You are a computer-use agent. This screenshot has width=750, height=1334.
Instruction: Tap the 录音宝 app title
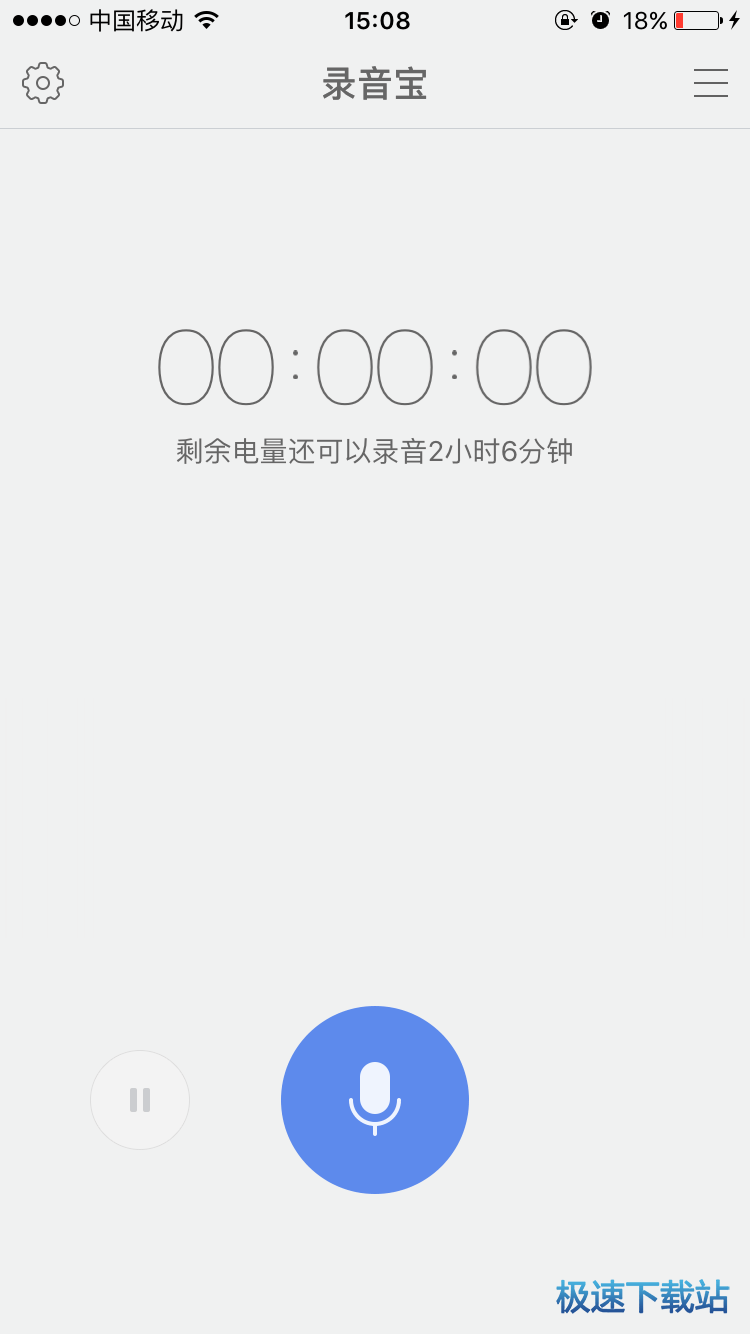(x=375, y=83)
